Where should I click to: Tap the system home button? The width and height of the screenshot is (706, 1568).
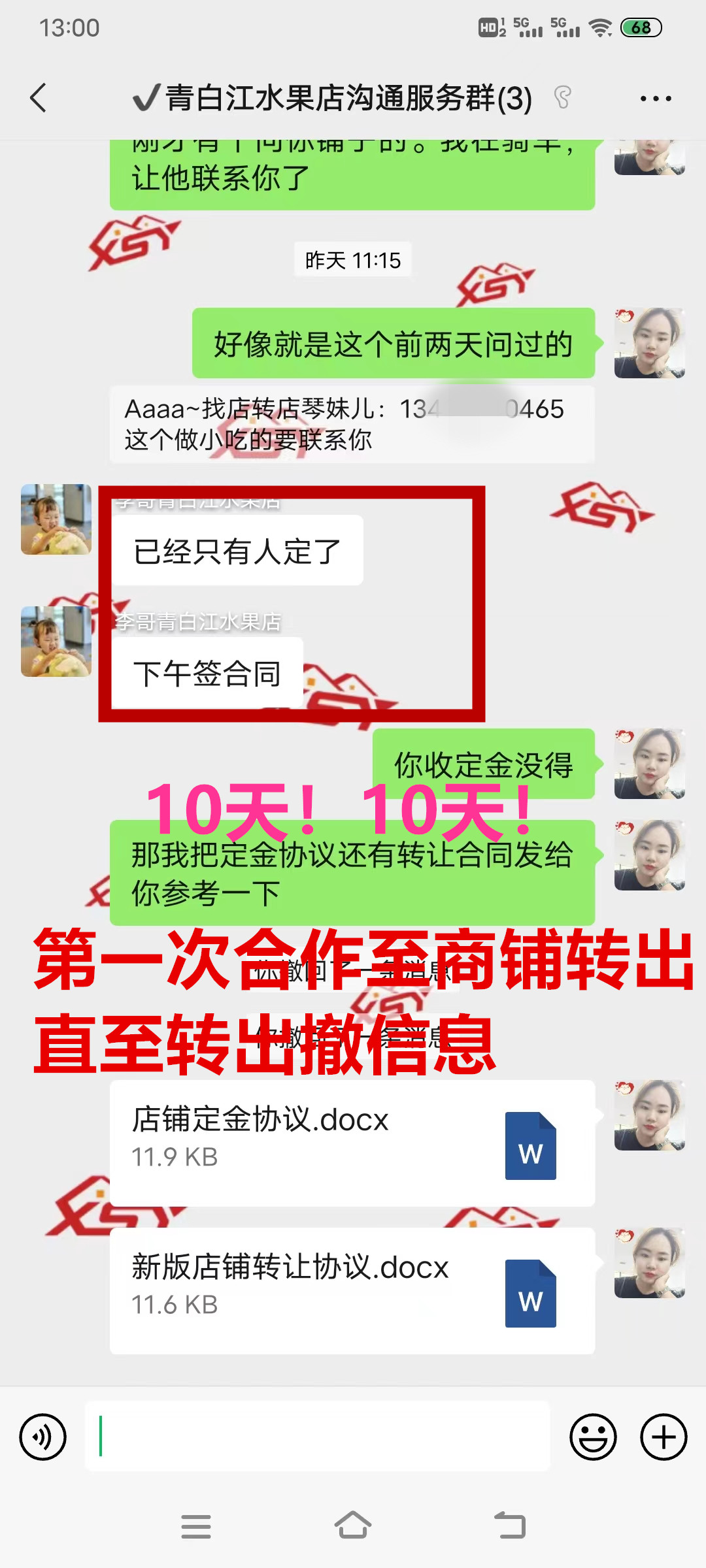(x=353, y=1526)
